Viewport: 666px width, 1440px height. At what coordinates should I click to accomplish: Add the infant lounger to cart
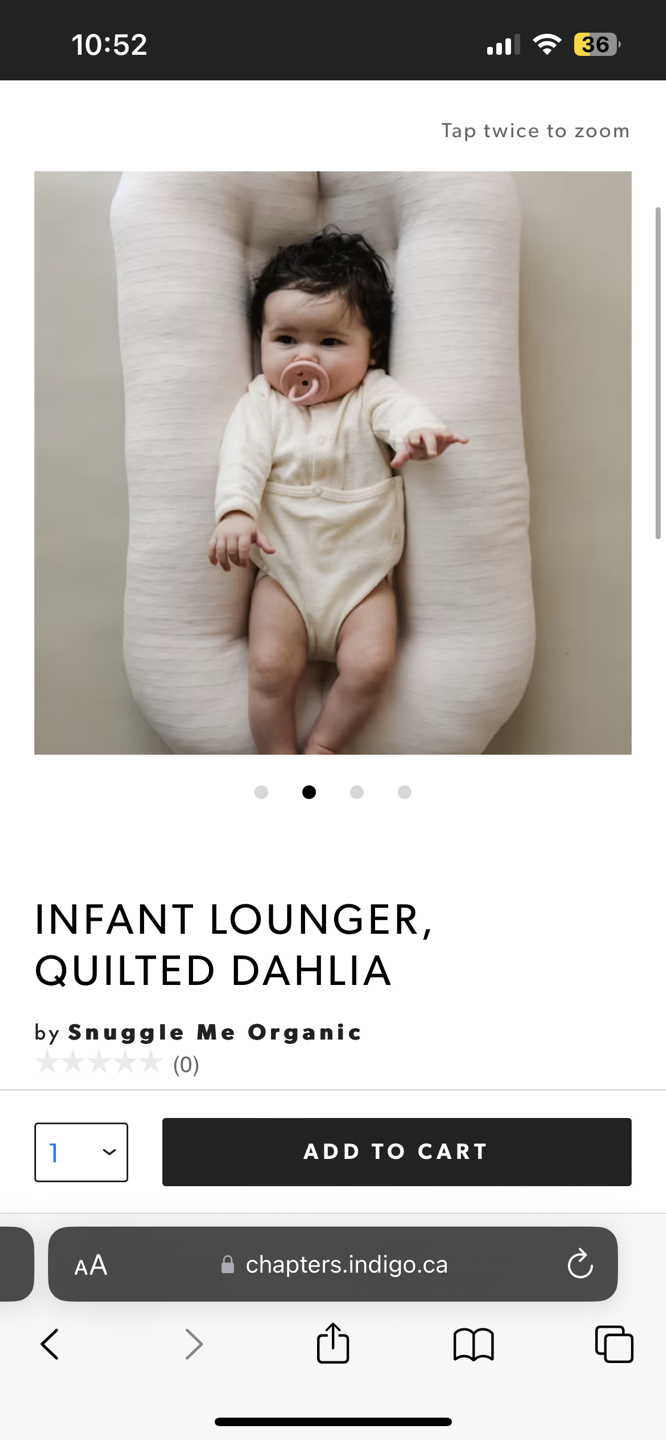tap(396, 1152)
